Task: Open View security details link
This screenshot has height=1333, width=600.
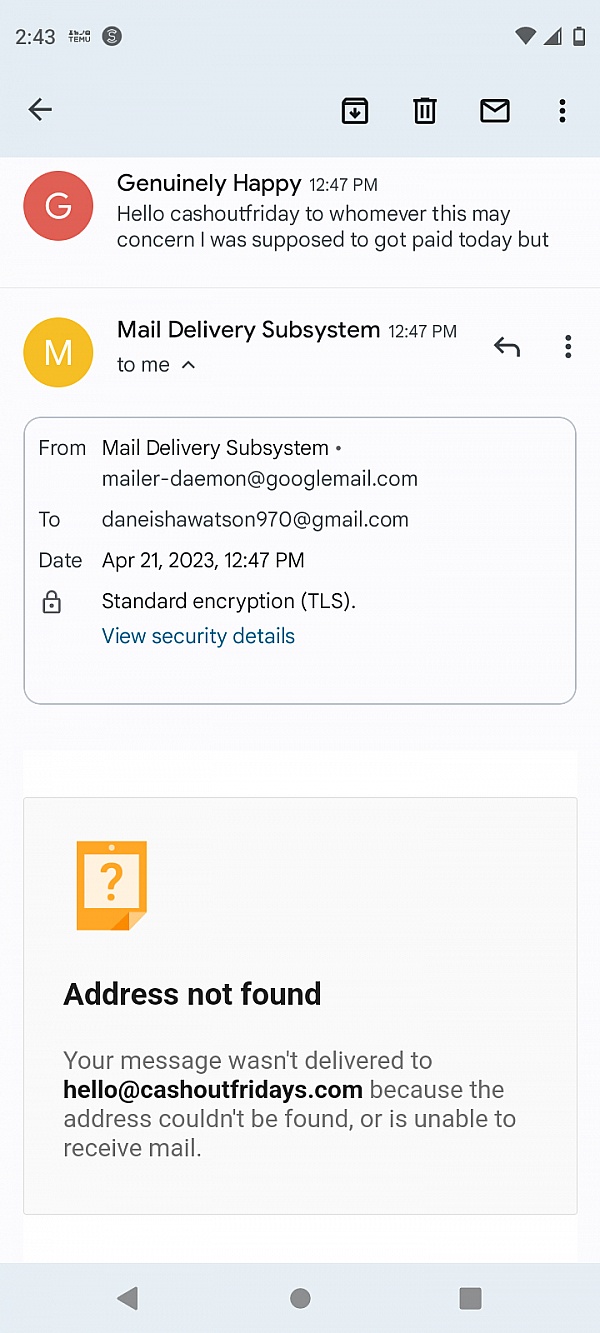Action: coord(198,636)
